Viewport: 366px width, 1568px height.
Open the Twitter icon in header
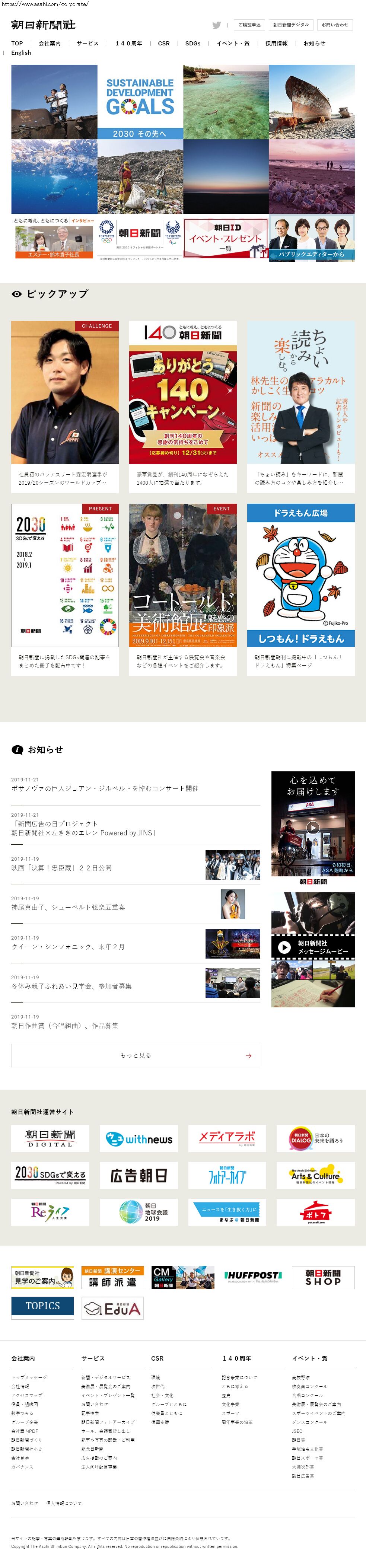(216, 25)
